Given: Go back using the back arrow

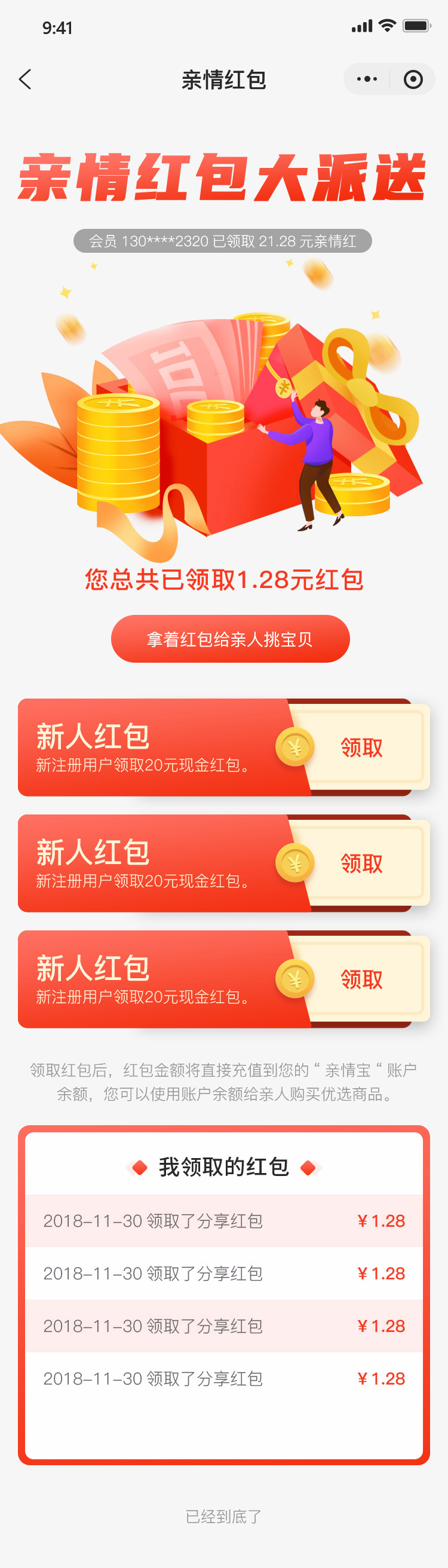Looking at the screenshot, I should coord(25,79).
